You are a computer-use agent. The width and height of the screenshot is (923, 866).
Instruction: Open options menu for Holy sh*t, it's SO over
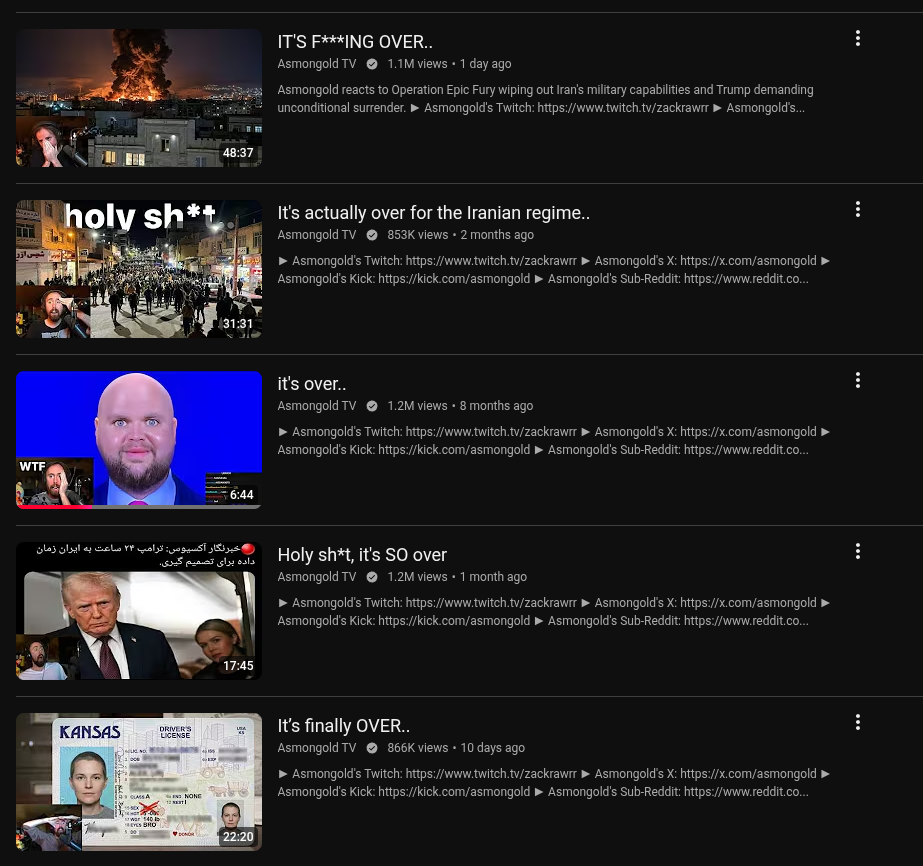(x=858, y=551)
